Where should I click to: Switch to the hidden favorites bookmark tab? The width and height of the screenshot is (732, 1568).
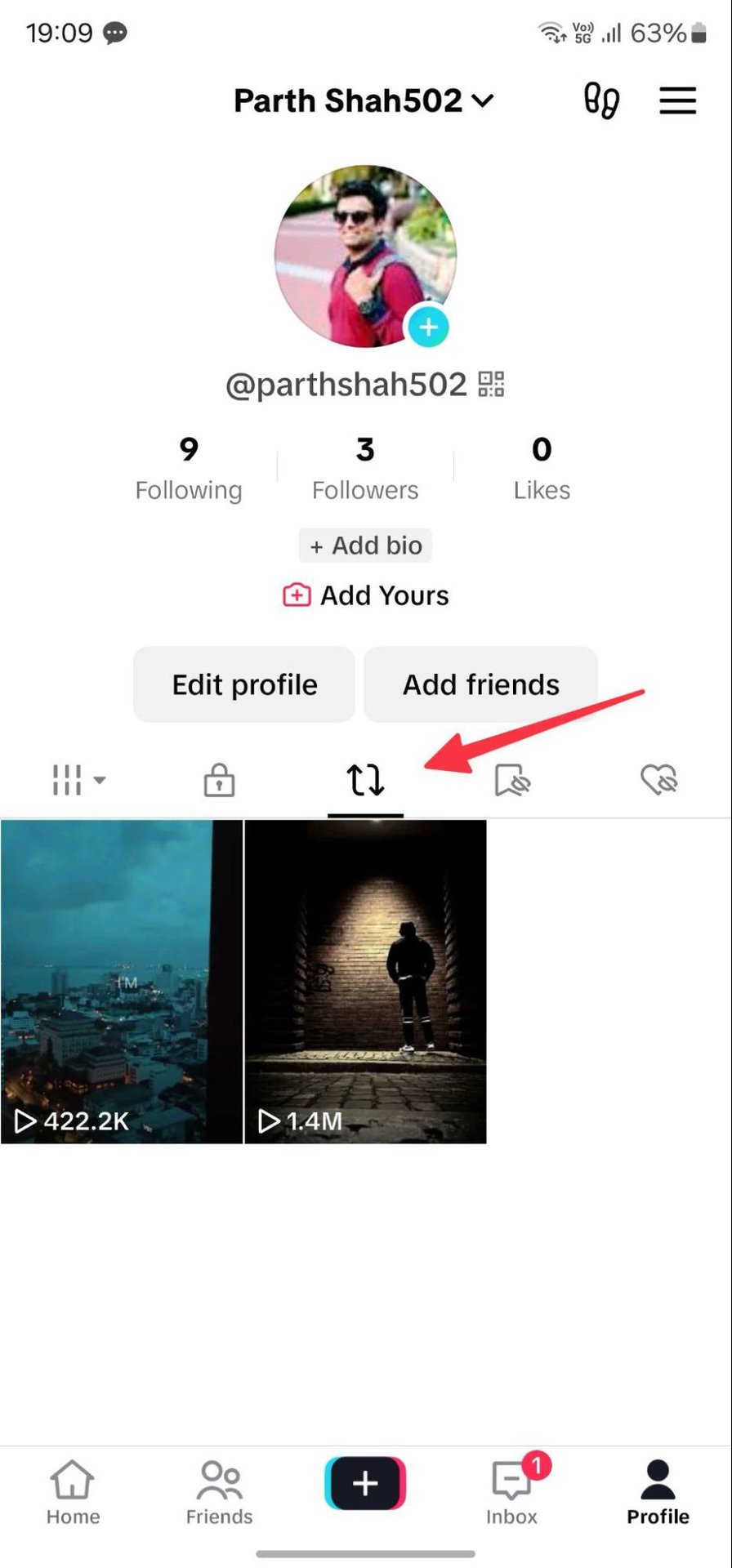tap(512, 780)
